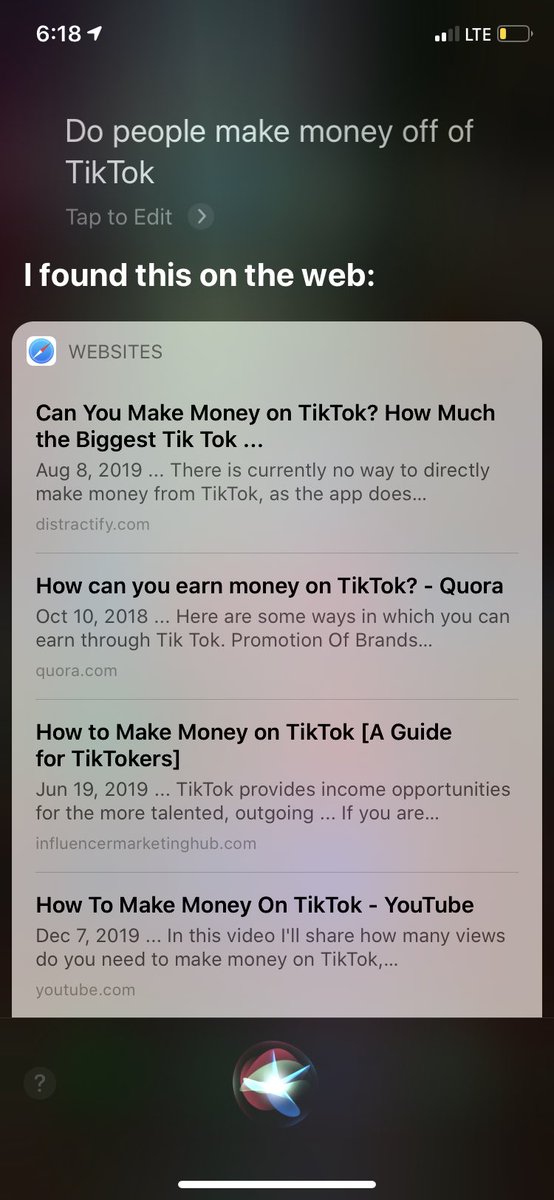Open the YouTube result How To Make Money
The height and width of the screenshot is (1200, 554).
(x=277, y=945)
